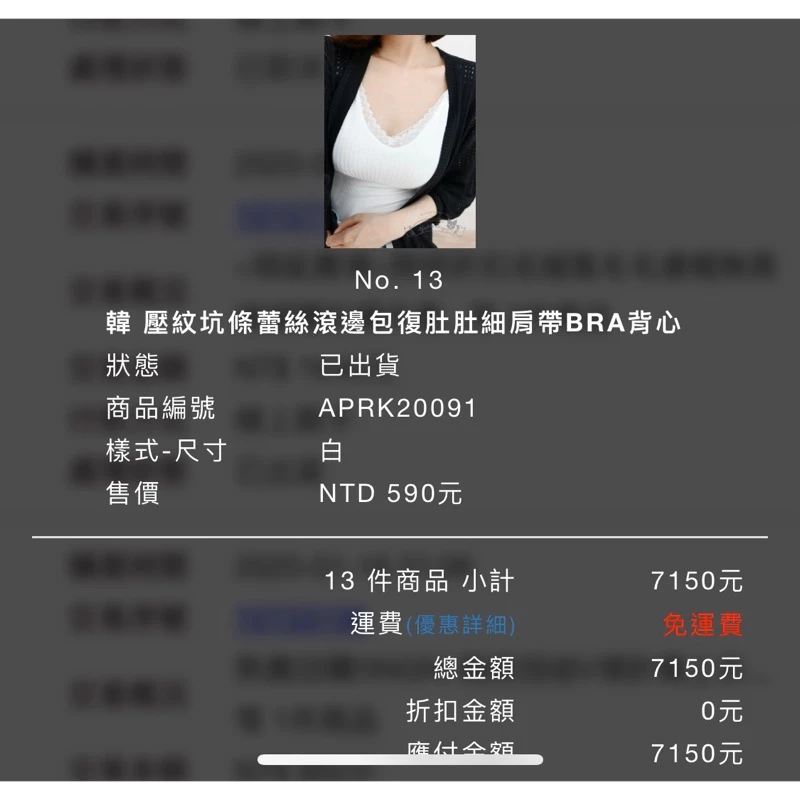Open the product photo of item No. 13

click(400, 141)
